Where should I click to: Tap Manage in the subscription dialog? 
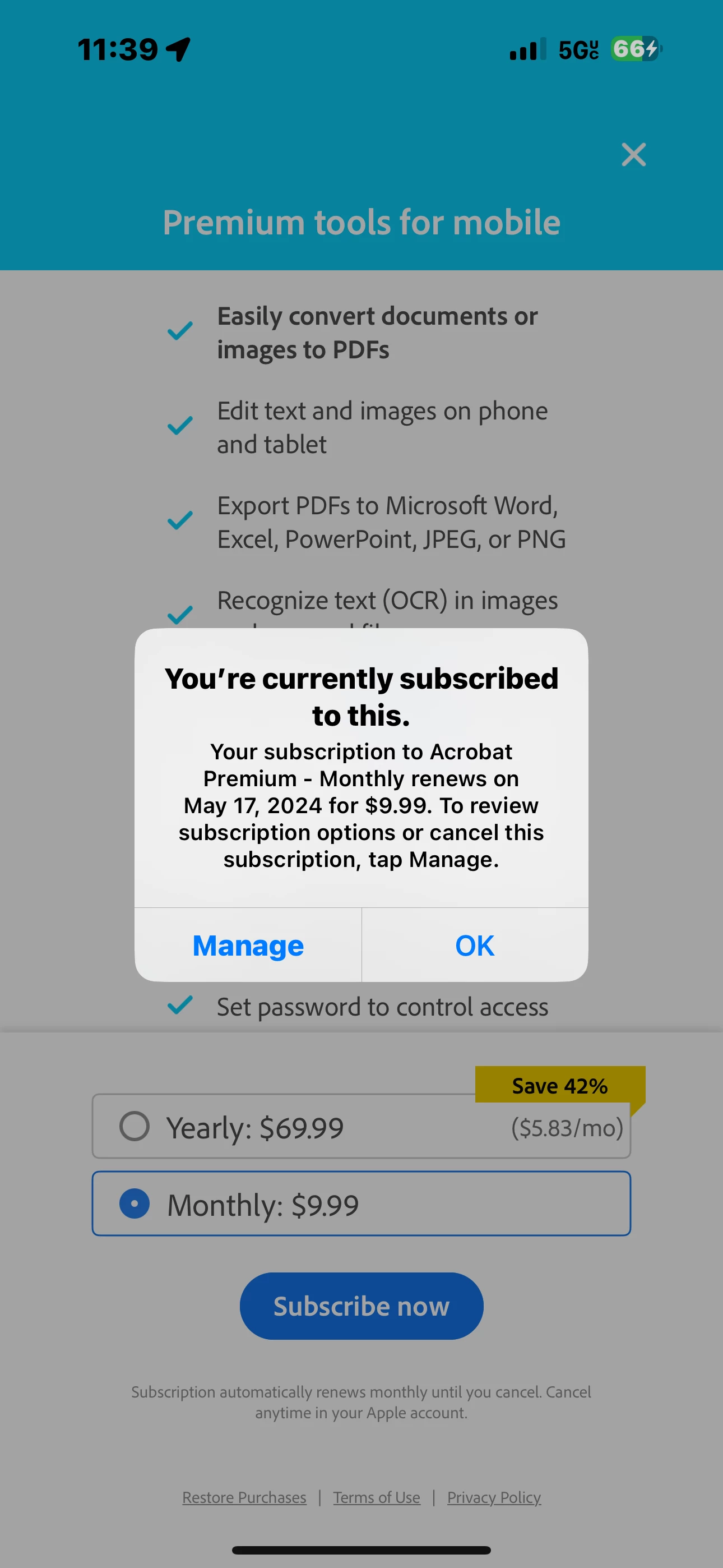[248, 946]
